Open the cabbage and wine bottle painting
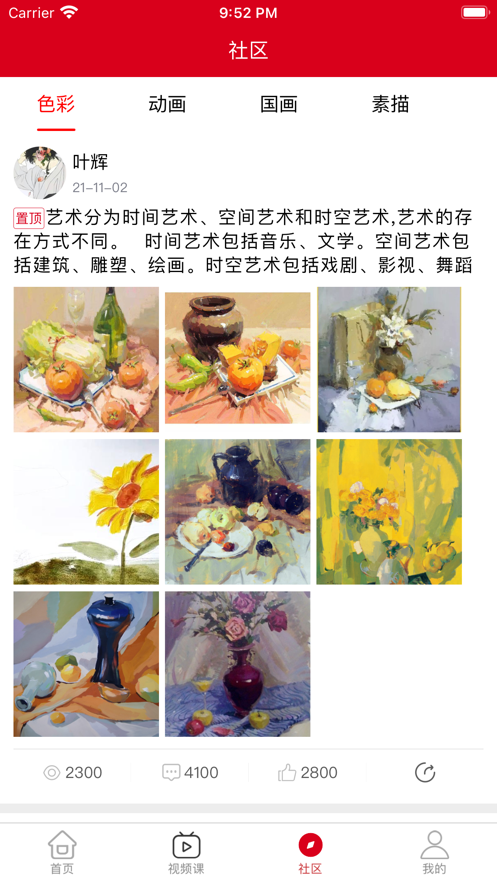The height and width of the screenshot is (883, 497). [x=86, y=360]
